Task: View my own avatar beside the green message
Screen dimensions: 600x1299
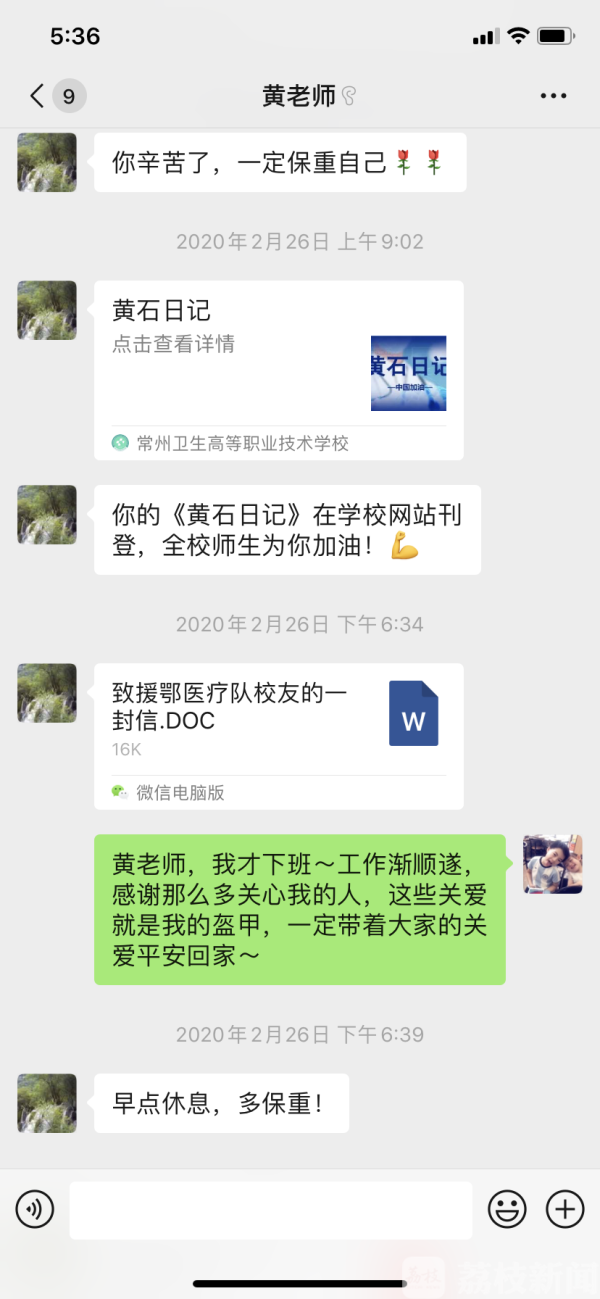Action: pos(553,864)
